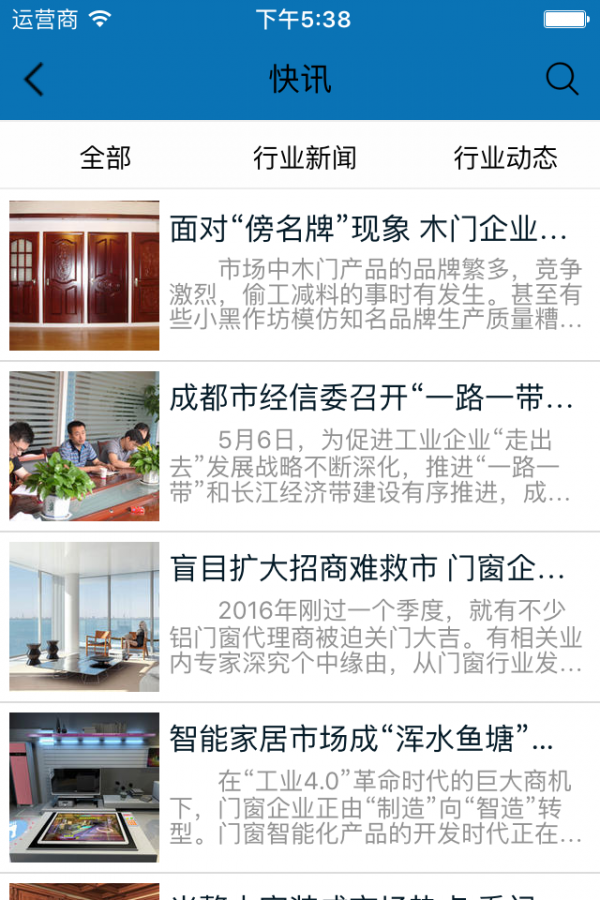Switch to the 全部 tab
This screenshot has width=600, height=900.
tap(105, 157)
